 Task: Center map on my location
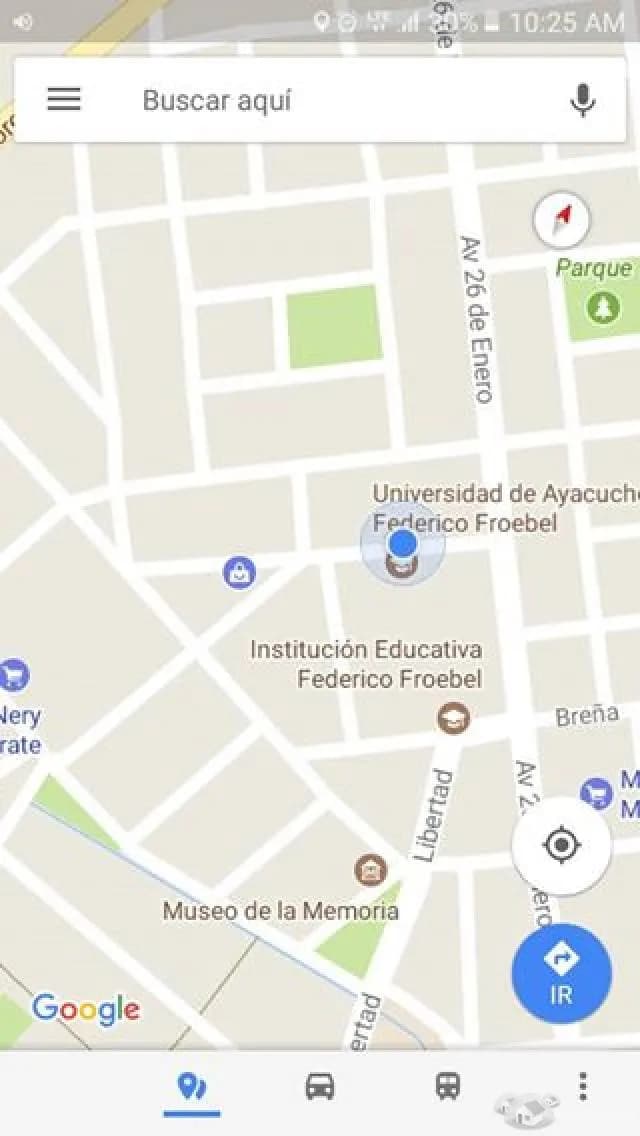[x=561, y=846]
